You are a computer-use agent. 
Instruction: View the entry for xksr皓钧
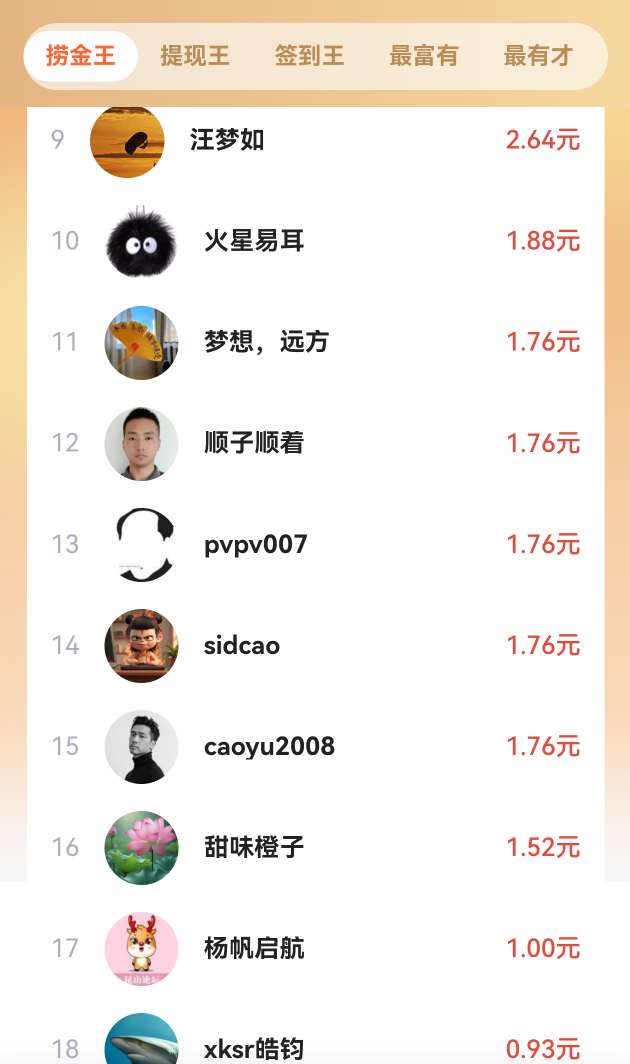(x=254, y=1048)
